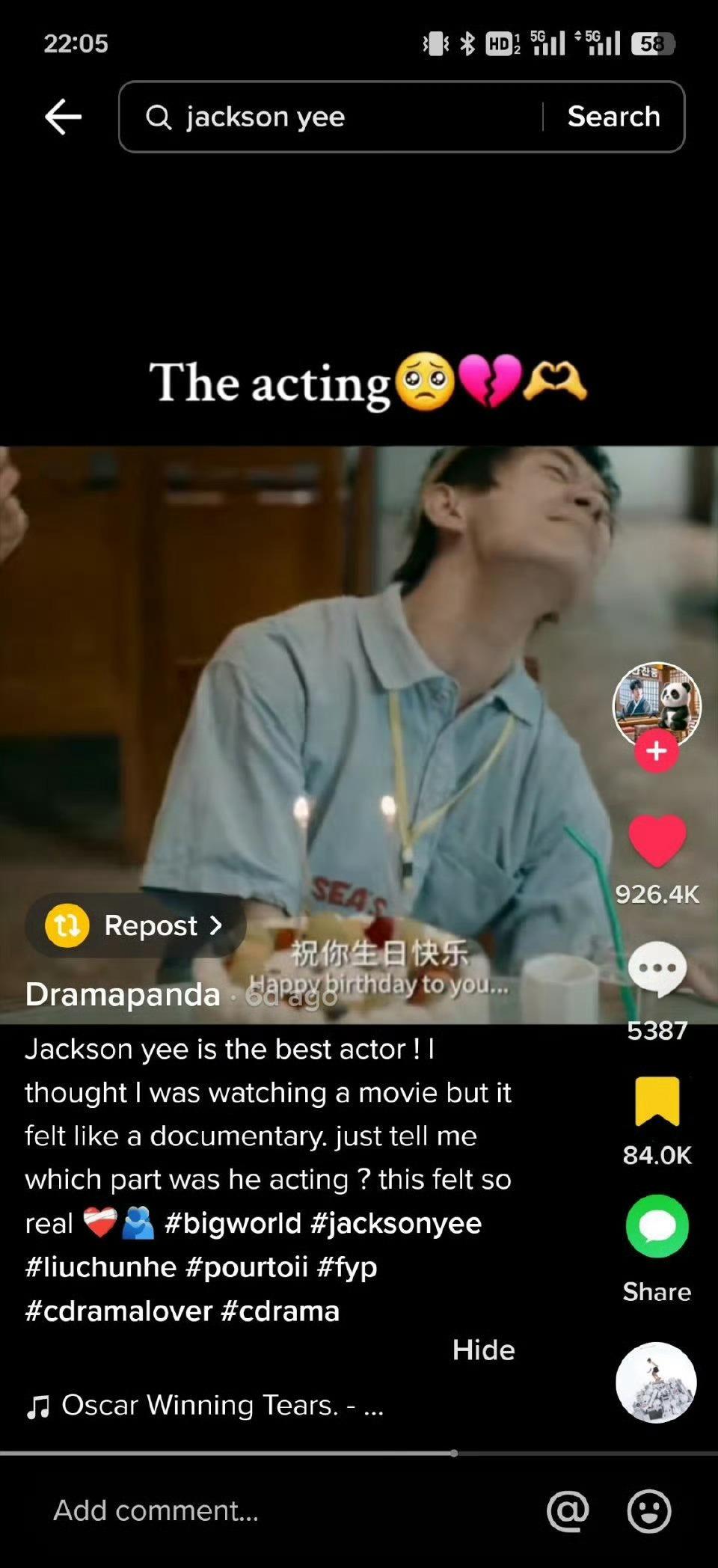
Task: Tap the Search button
Action: point(613,117)
